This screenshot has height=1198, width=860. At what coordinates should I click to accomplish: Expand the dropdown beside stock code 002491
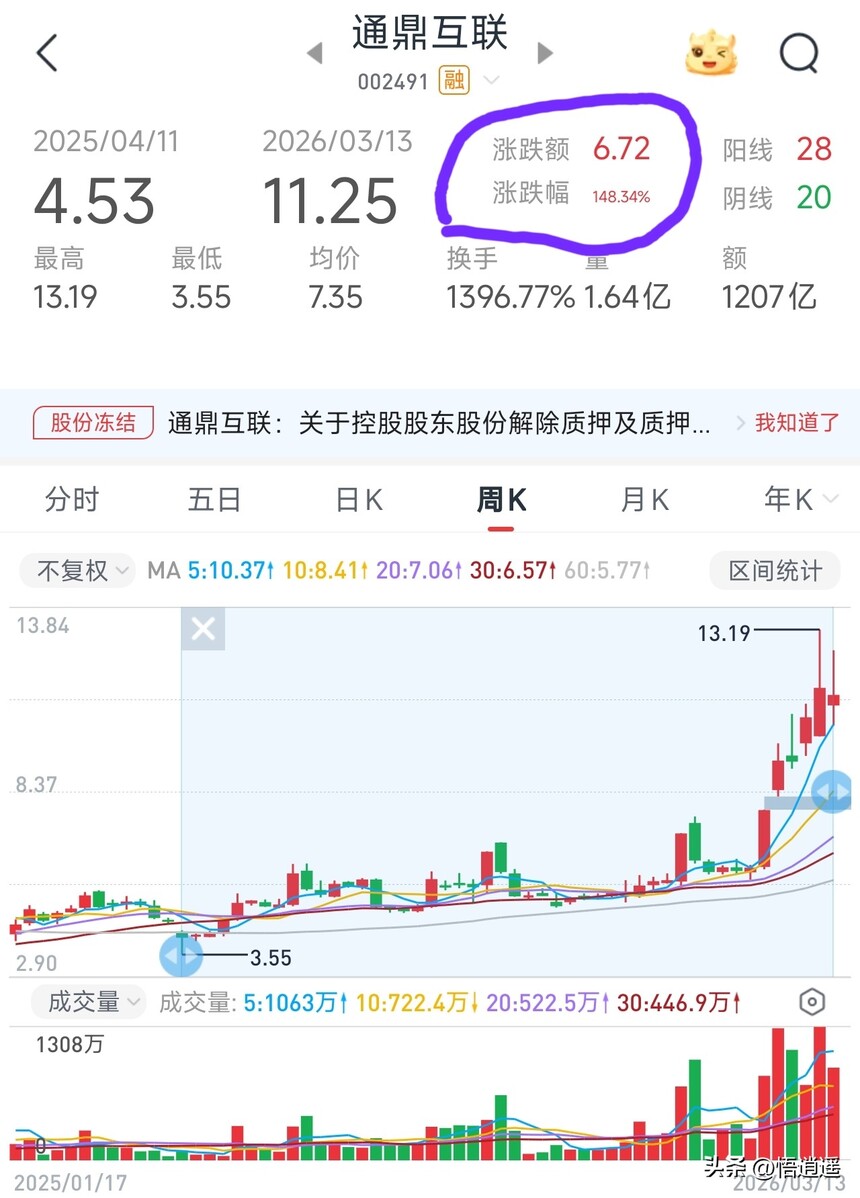[492, 81]
